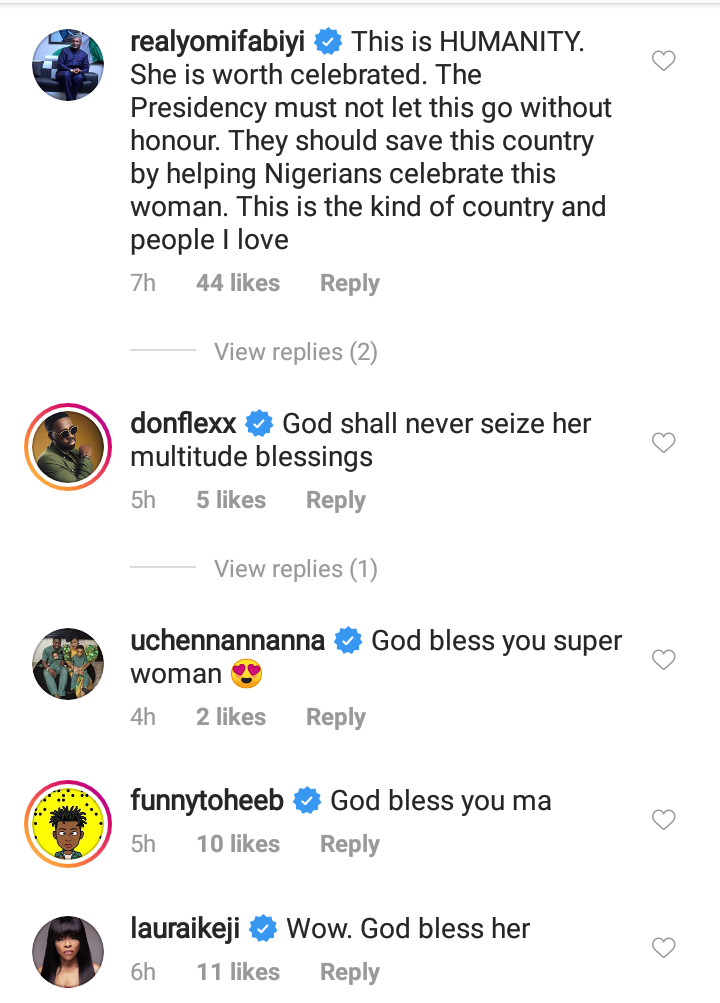Reply to donflexx's comment
This screenshot has height=1003, width=720.
coord(335,500)
